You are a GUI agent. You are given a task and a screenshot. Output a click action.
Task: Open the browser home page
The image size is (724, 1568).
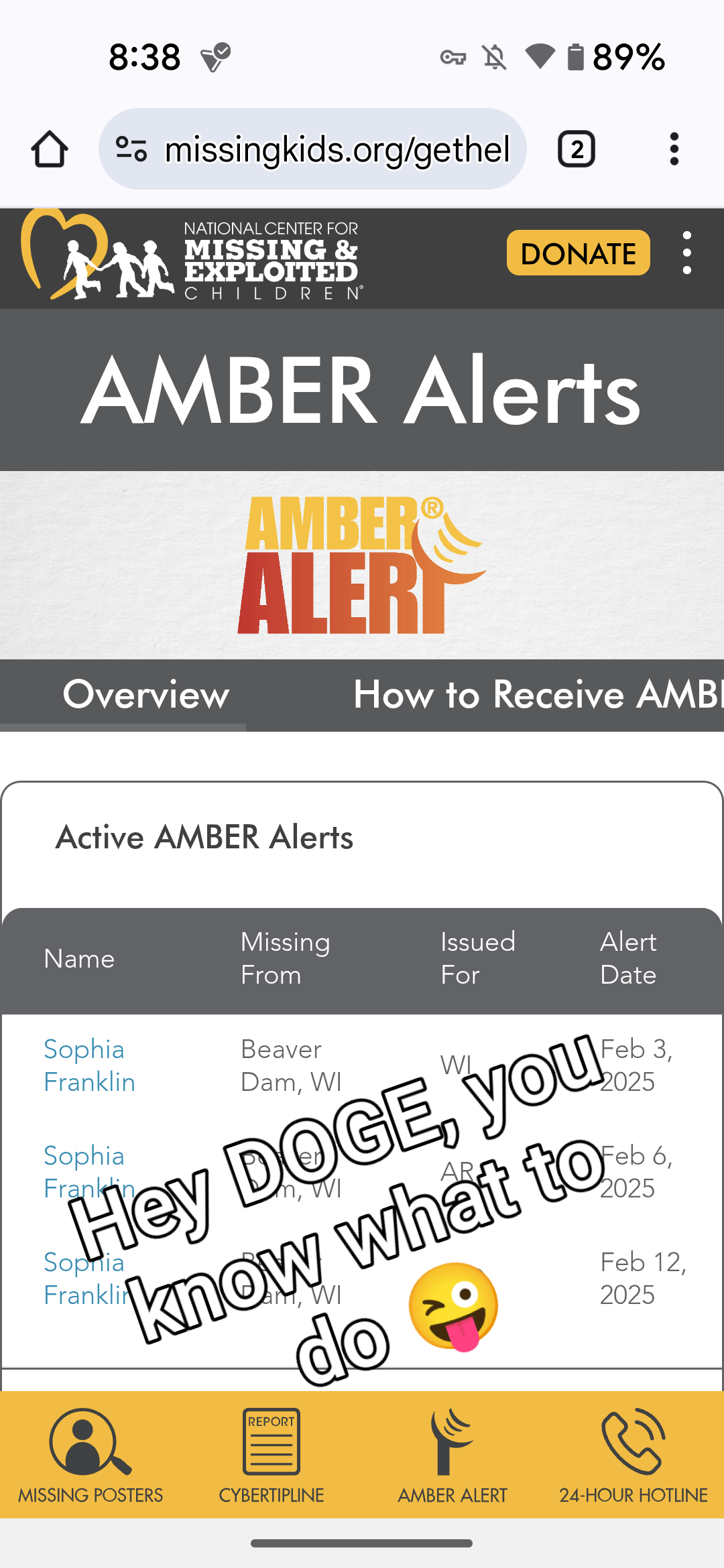click(49, 149)
